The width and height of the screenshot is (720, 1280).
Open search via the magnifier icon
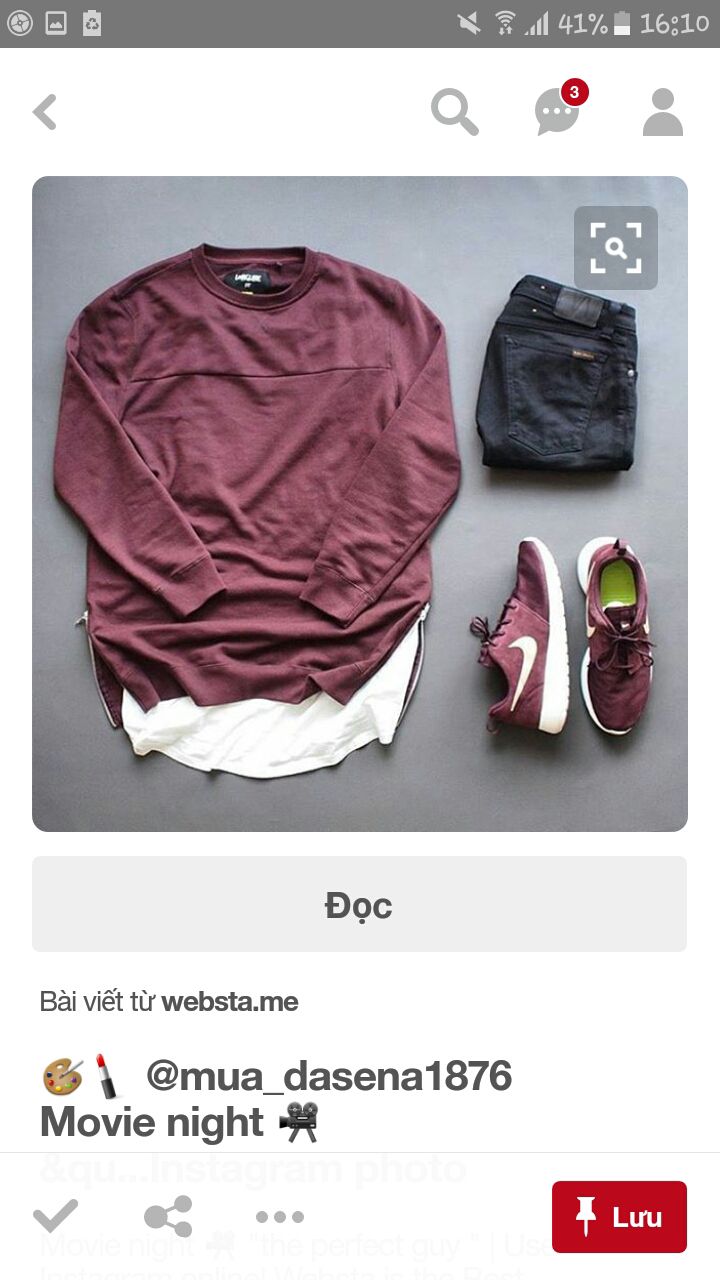point(455,111)
